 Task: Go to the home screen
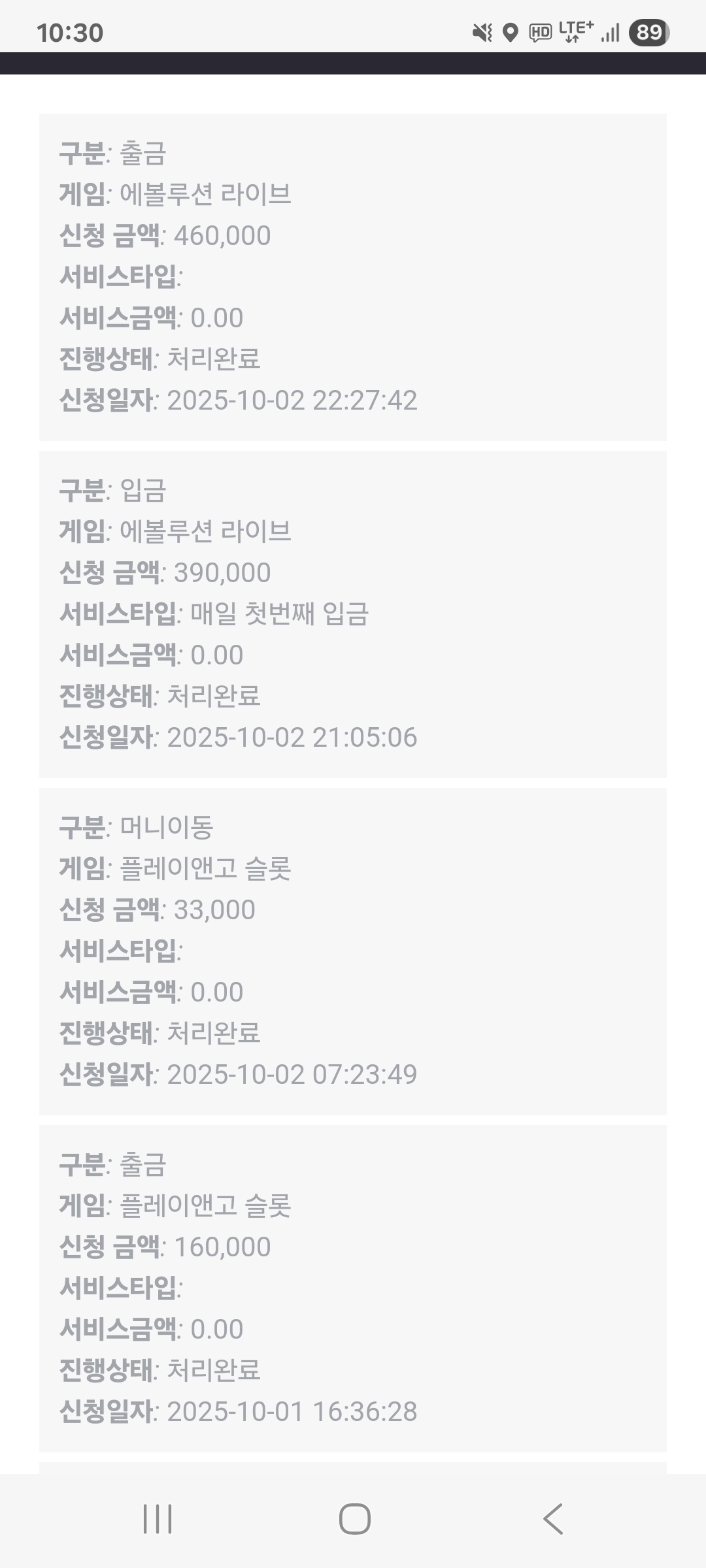pyautogui.click(x=354, y=1519)
